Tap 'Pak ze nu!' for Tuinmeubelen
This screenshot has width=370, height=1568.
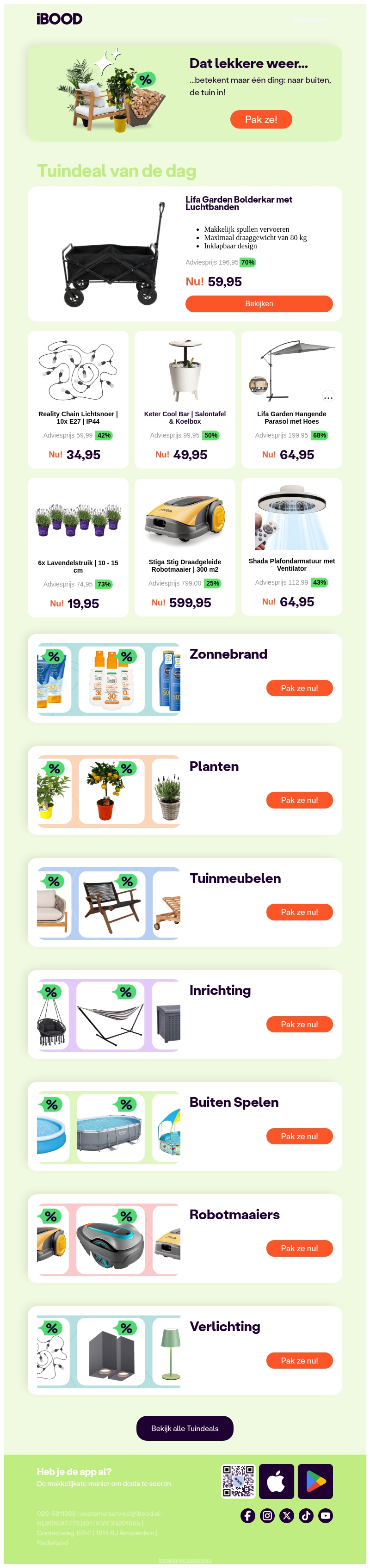tap(299, 912)
